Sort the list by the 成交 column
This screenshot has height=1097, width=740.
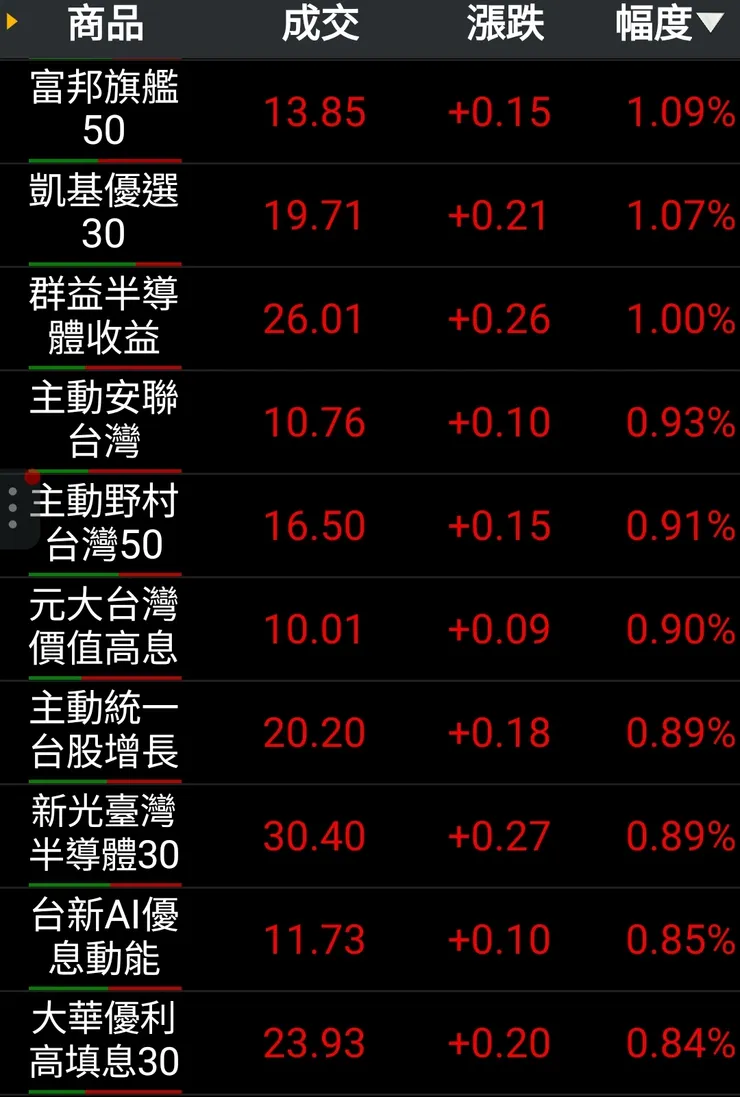(x=321, y=26)
